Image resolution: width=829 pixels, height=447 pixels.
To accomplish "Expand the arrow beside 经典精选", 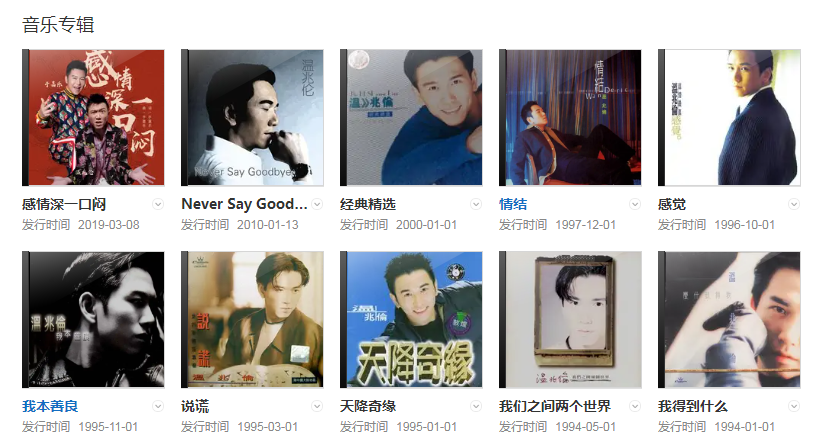I will point(476,204).
